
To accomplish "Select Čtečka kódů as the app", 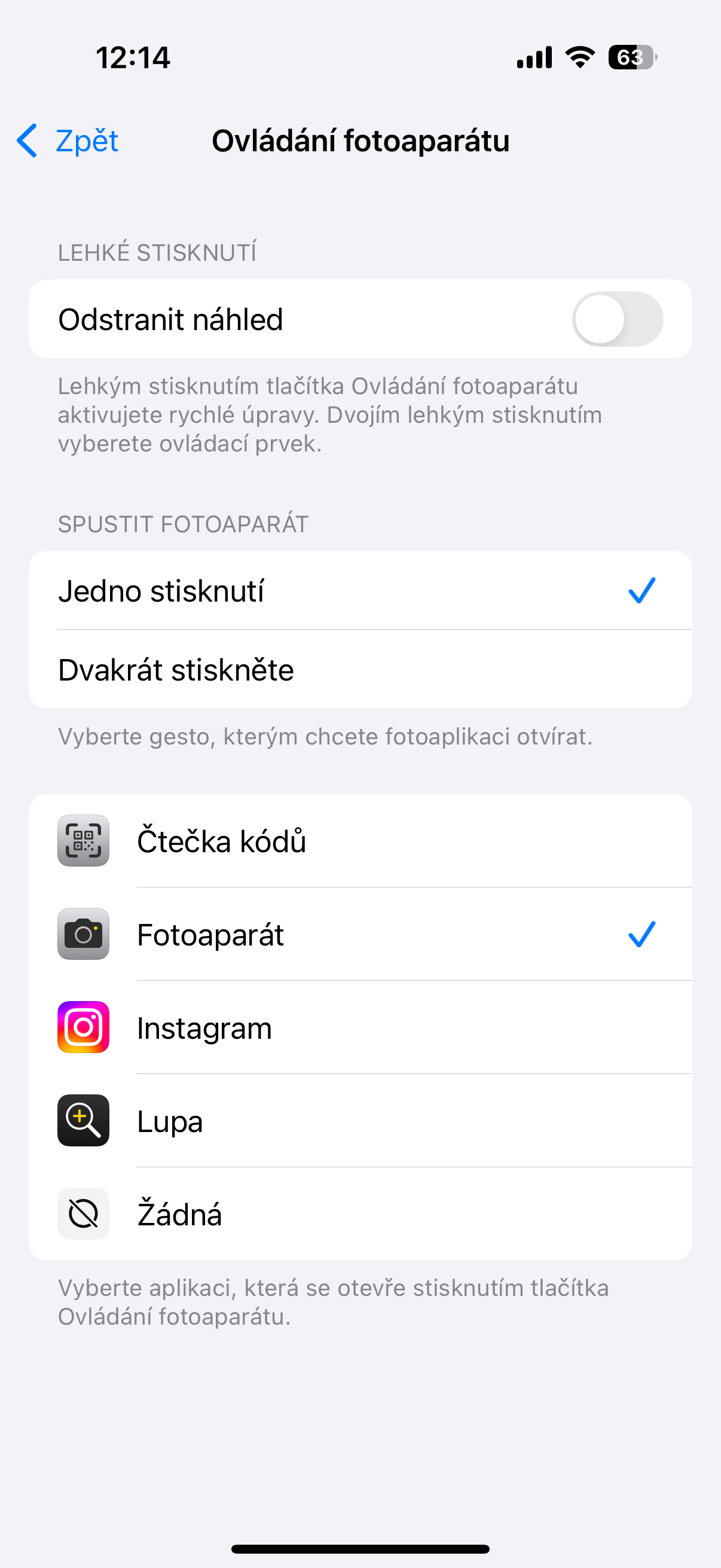I will click(359, 841).
